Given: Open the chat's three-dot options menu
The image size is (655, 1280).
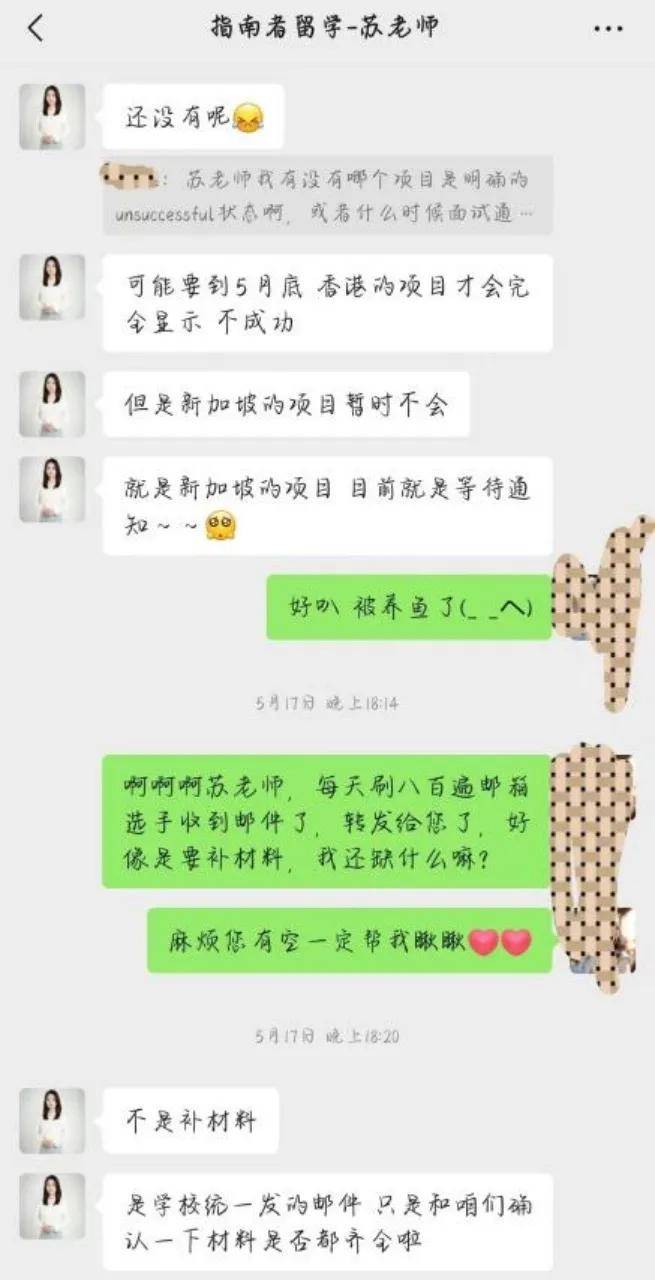Looking at the screenshot, I should [x=608, y=29].
